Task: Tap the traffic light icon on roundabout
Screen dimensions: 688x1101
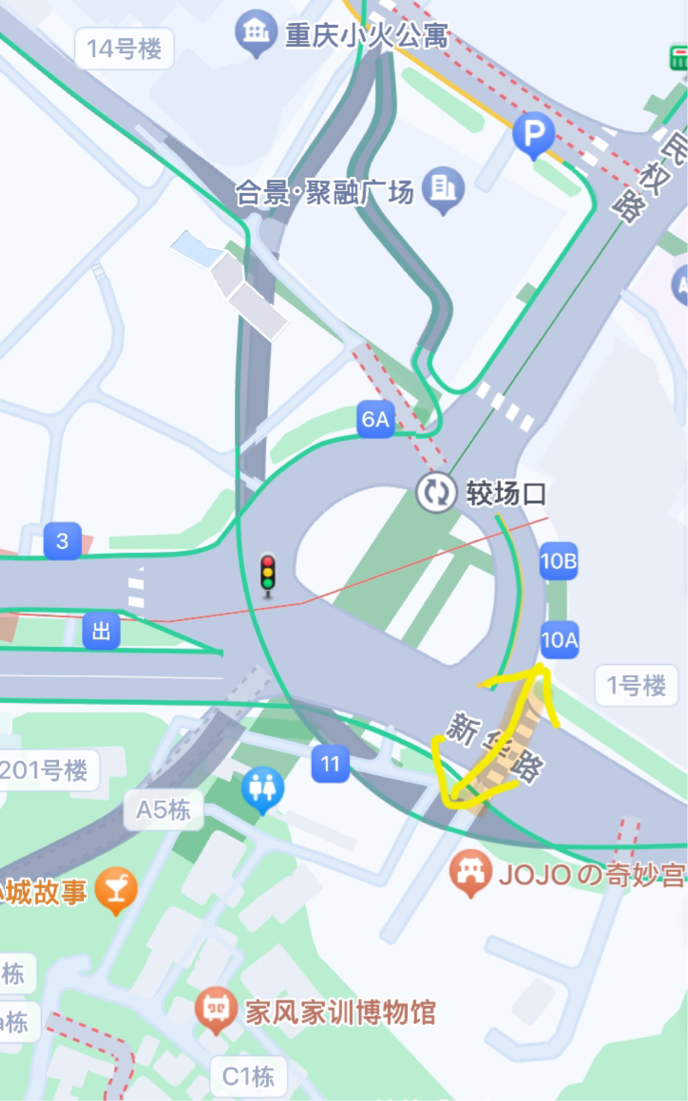Action: [x=267, y=576]
